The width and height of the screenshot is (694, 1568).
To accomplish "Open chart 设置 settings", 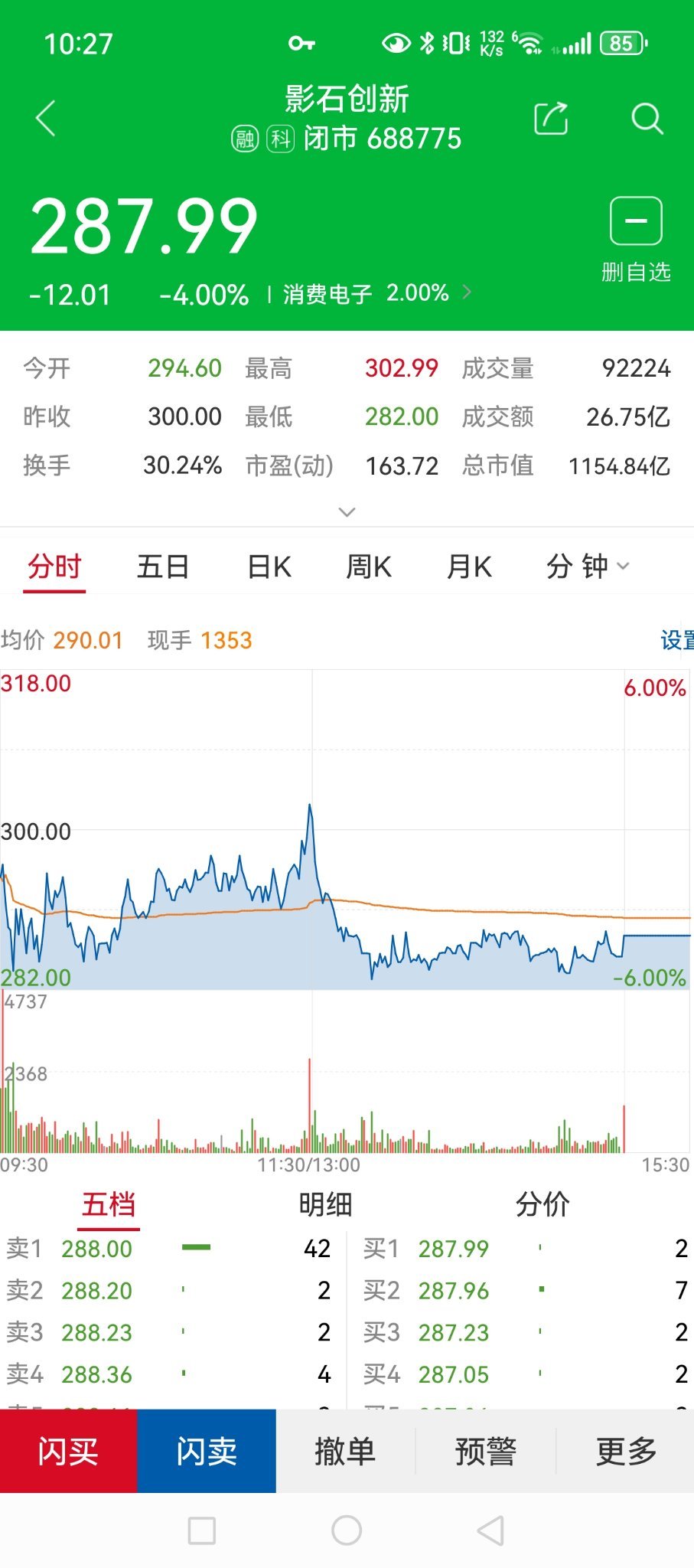I will click(677, 640).
